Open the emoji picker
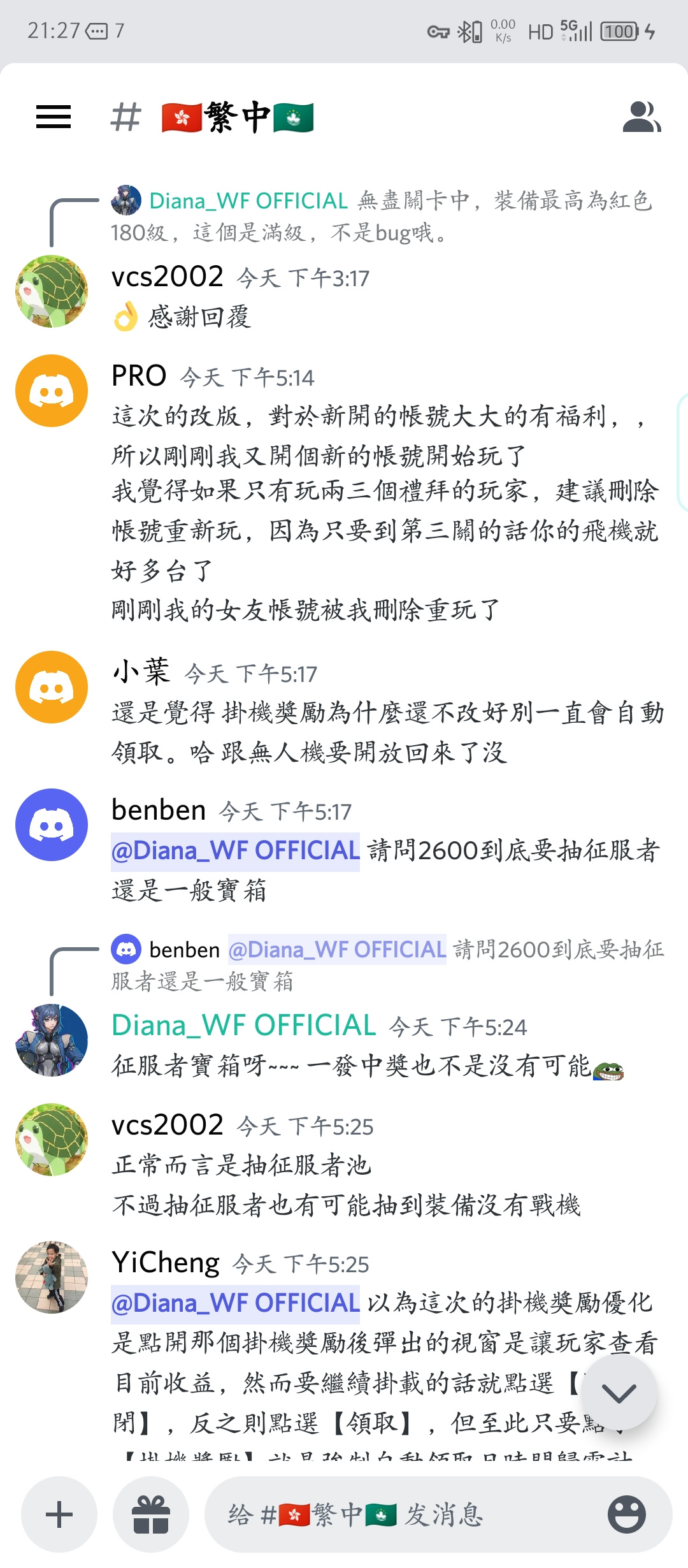Screen dimensions: 688x1568 pos(627,1514)
